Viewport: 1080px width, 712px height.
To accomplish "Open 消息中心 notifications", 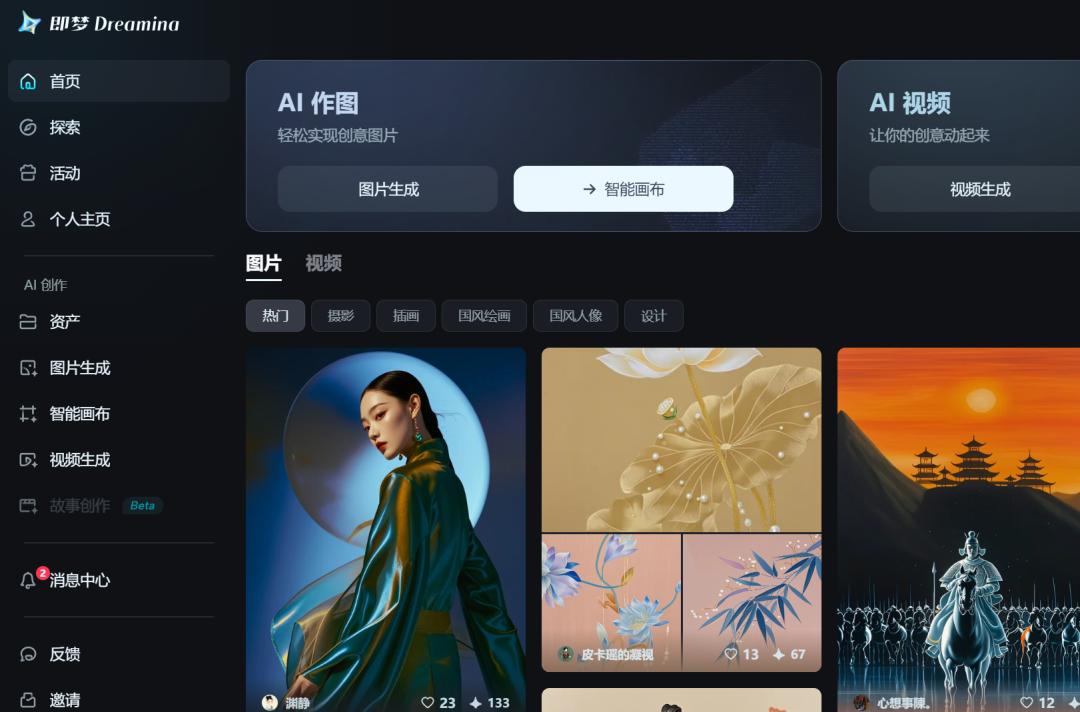I will pos(79,580).
